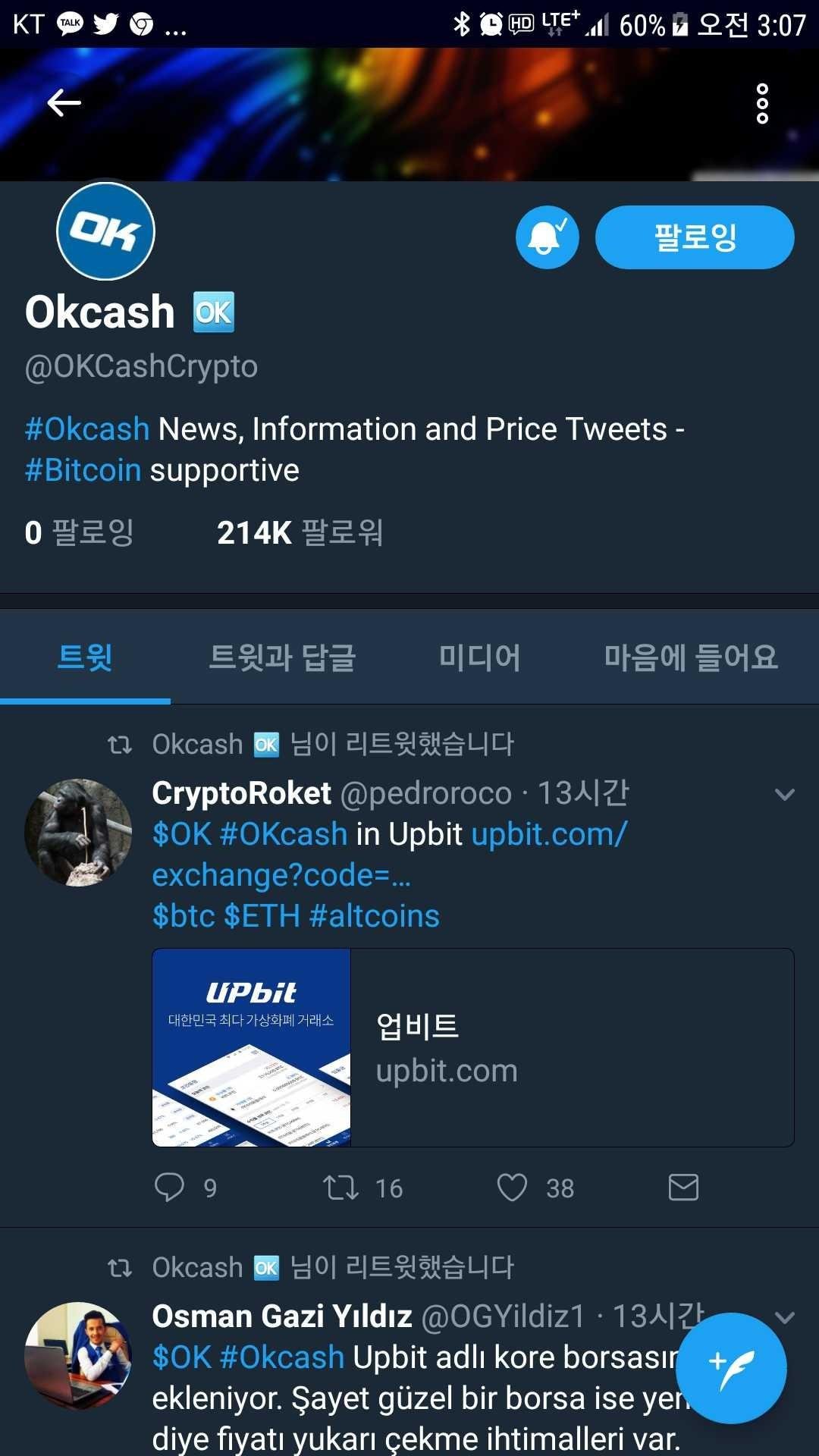
Task: Open the Okcash profile picture
Action: 105,231
